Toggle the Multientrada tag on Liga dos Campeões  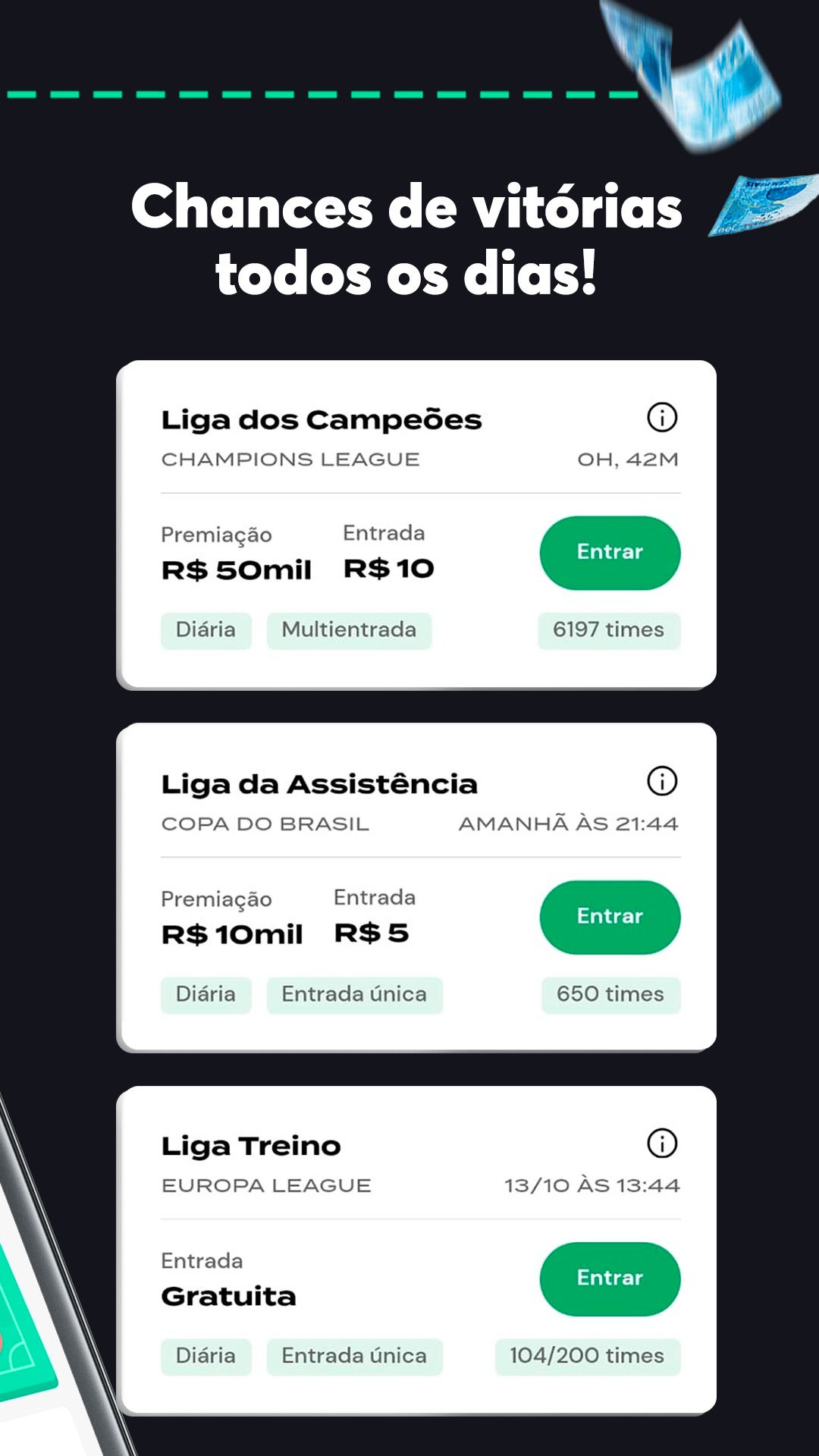349,630
